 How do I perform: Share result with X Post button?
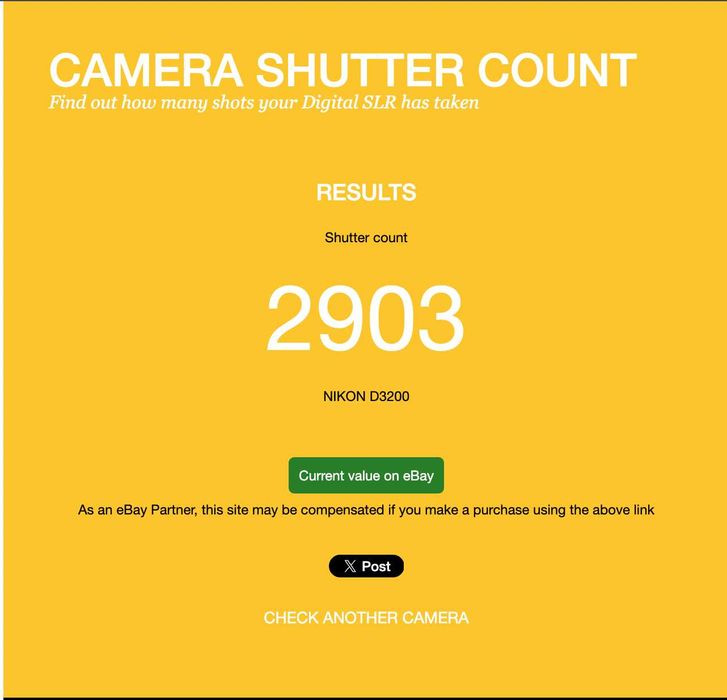[x=366, y=566]
